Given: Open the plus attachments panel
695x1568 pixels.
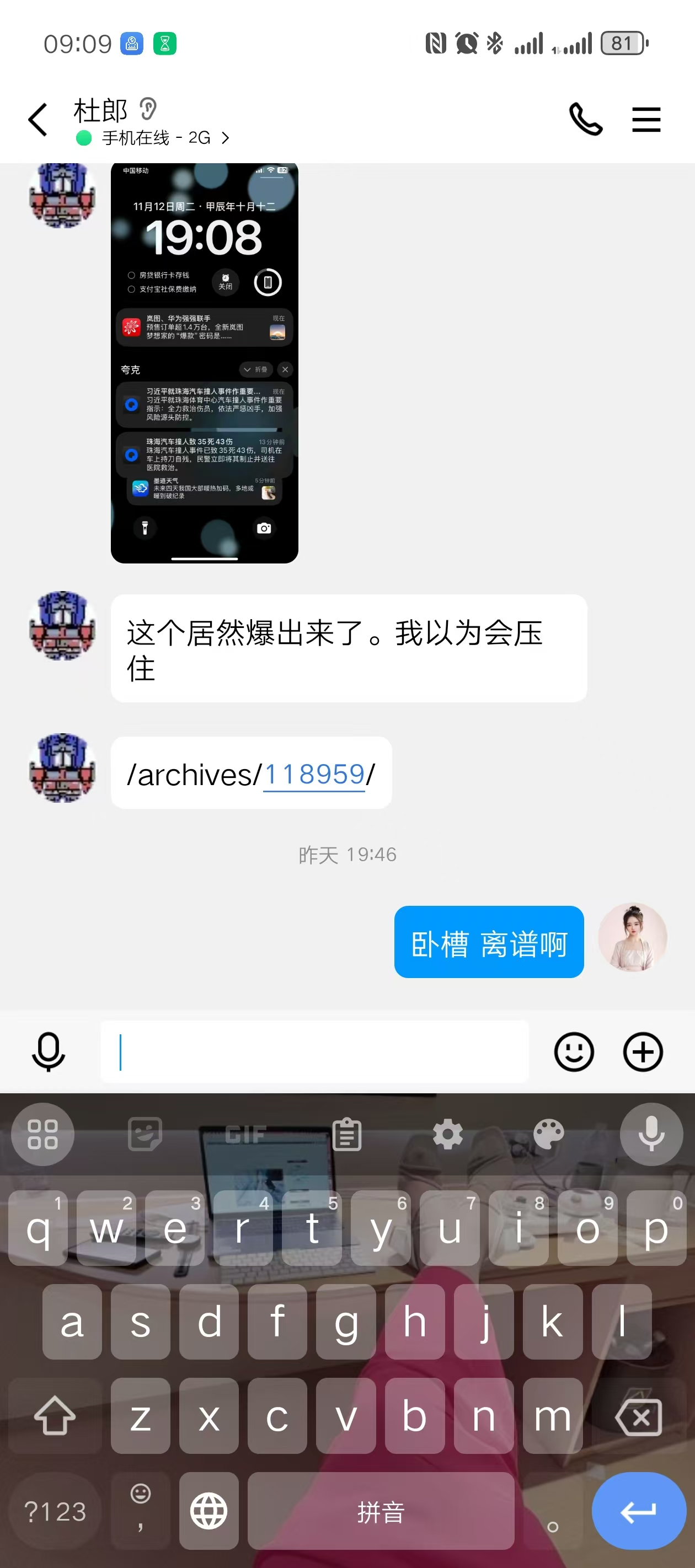Looking at the screenshot, I should 643,1051.
